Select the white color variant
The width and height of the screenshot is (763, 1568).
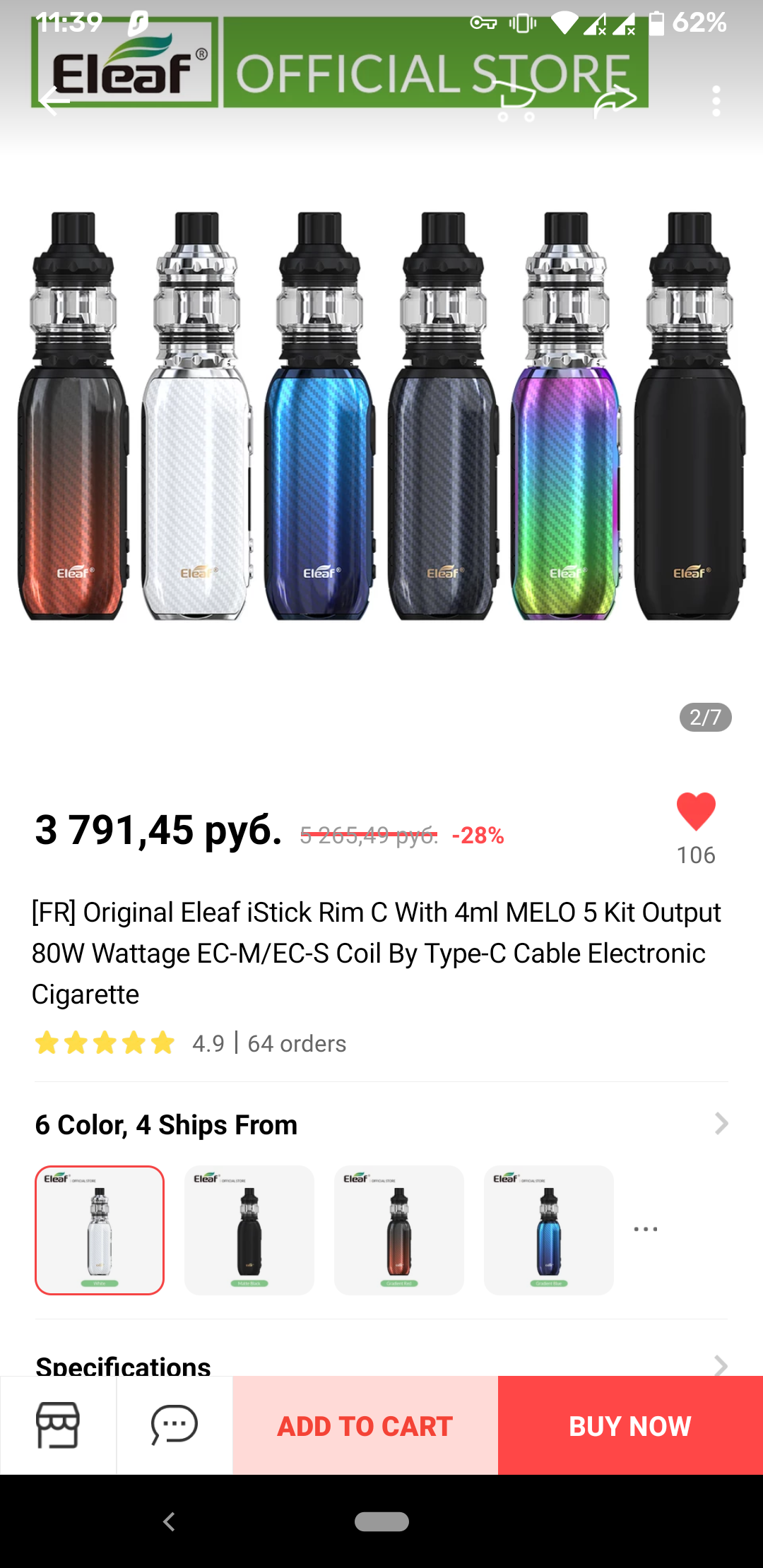pyautogui.click(x=100, y=1230)
